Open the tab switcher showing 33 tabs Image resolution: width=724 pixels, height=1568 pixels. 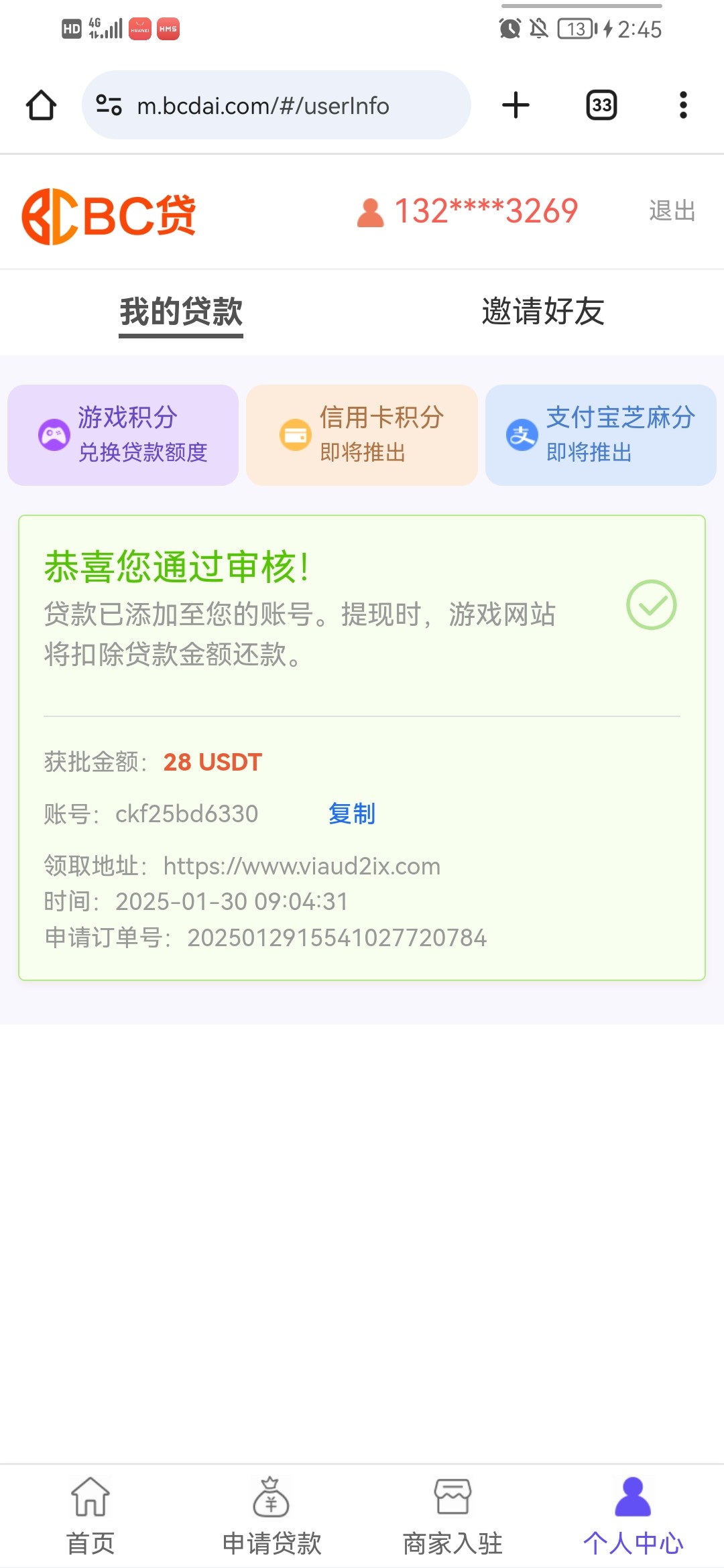click(x=601, y=105)
